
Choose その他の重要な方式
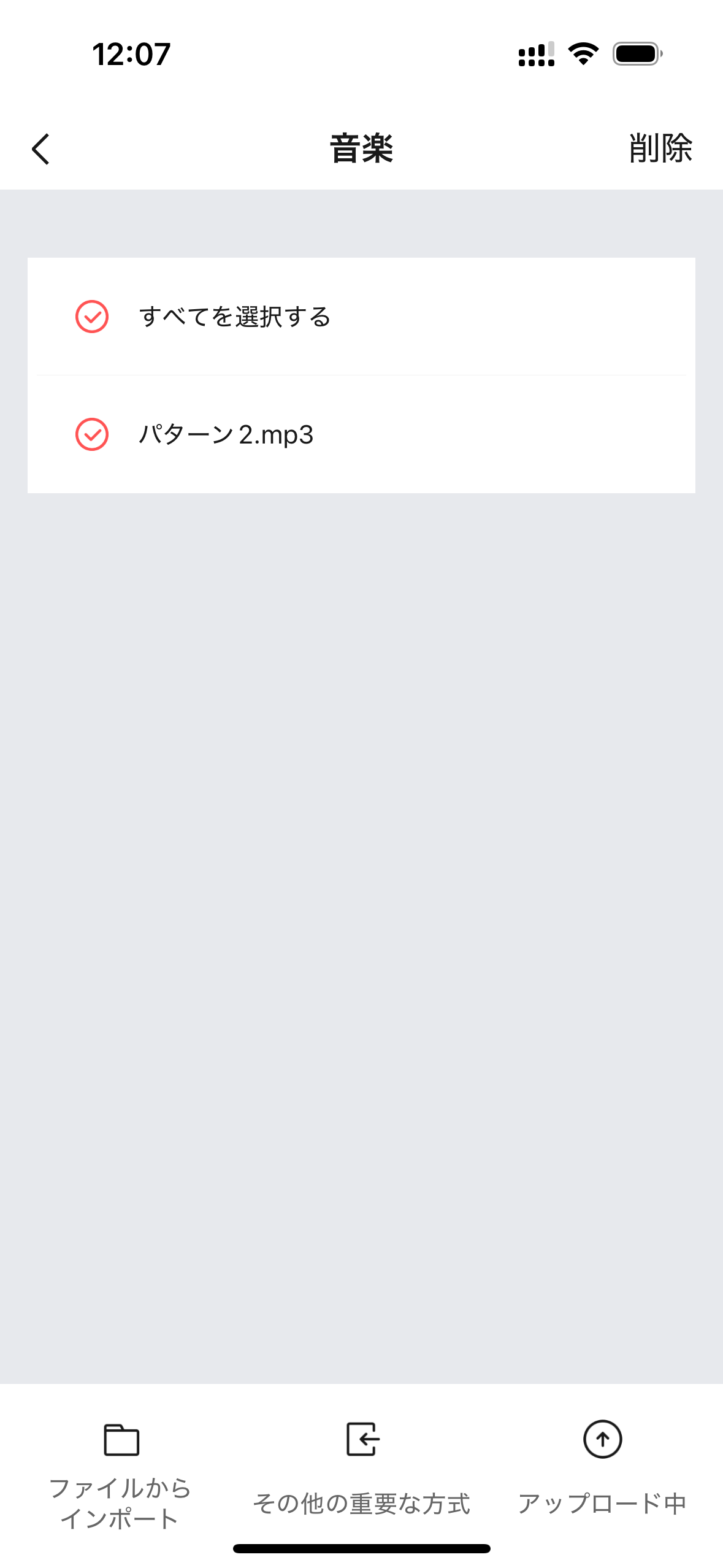(361, 1472)
